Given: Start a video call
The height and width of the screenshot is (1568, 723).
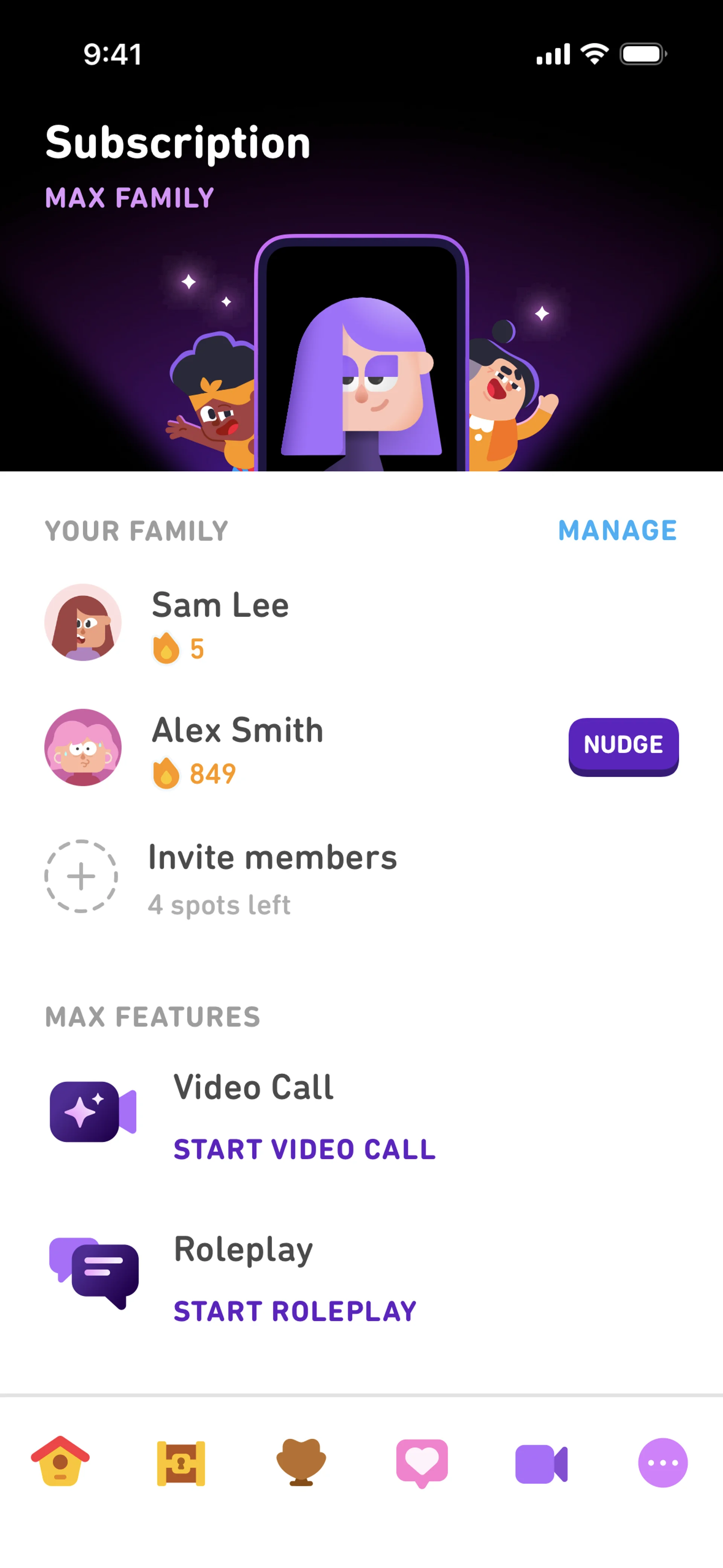Looking at the screenshot, I should tap(304, 1149).
